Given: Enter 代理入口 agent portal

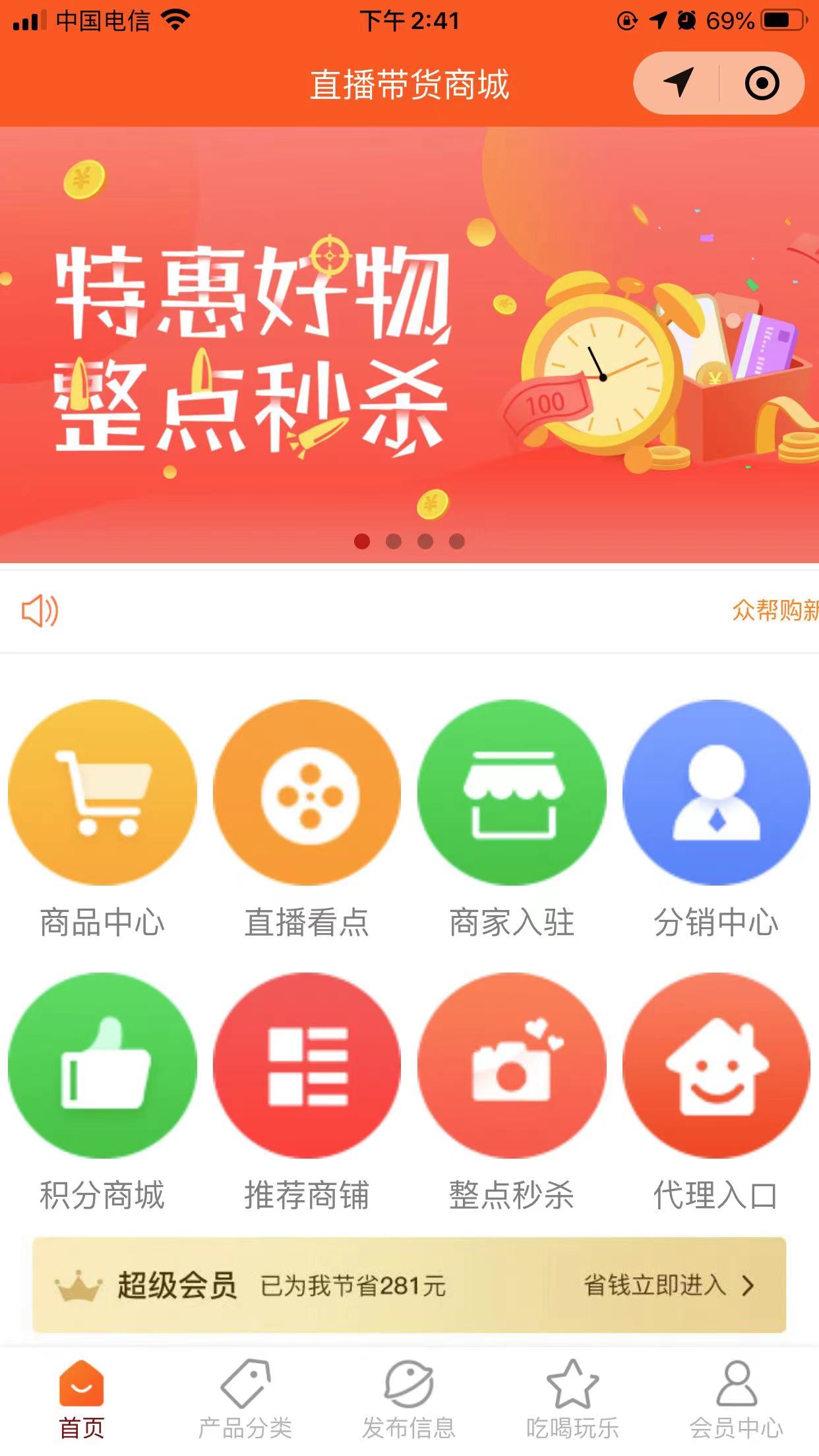Looking at the screenshot, I should [x=716, y=1066].
